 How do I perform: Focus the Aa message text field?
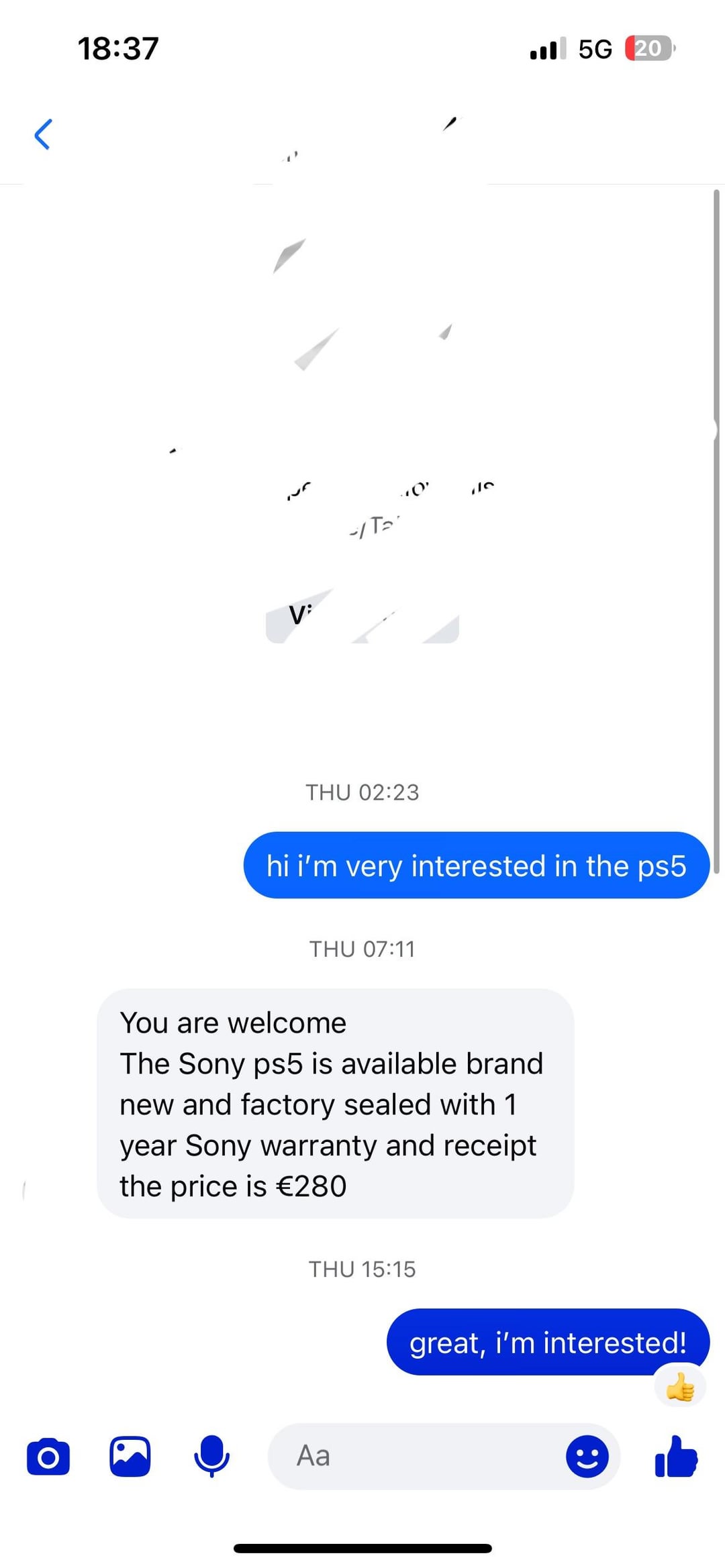416,1457
